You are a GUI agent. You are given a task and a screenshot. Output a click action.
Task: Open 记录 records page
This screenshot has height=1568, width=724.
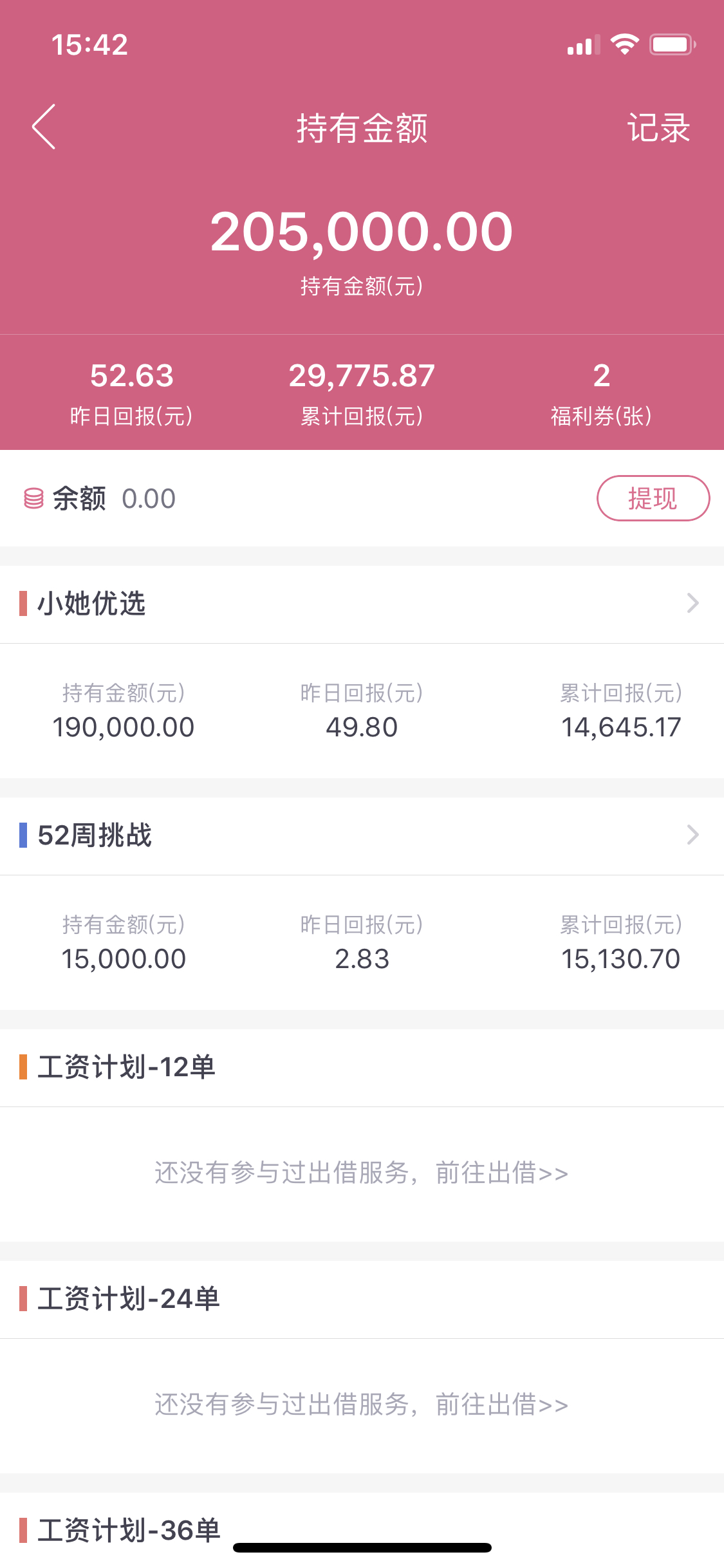pyautogui.click(x=658, y=127)
